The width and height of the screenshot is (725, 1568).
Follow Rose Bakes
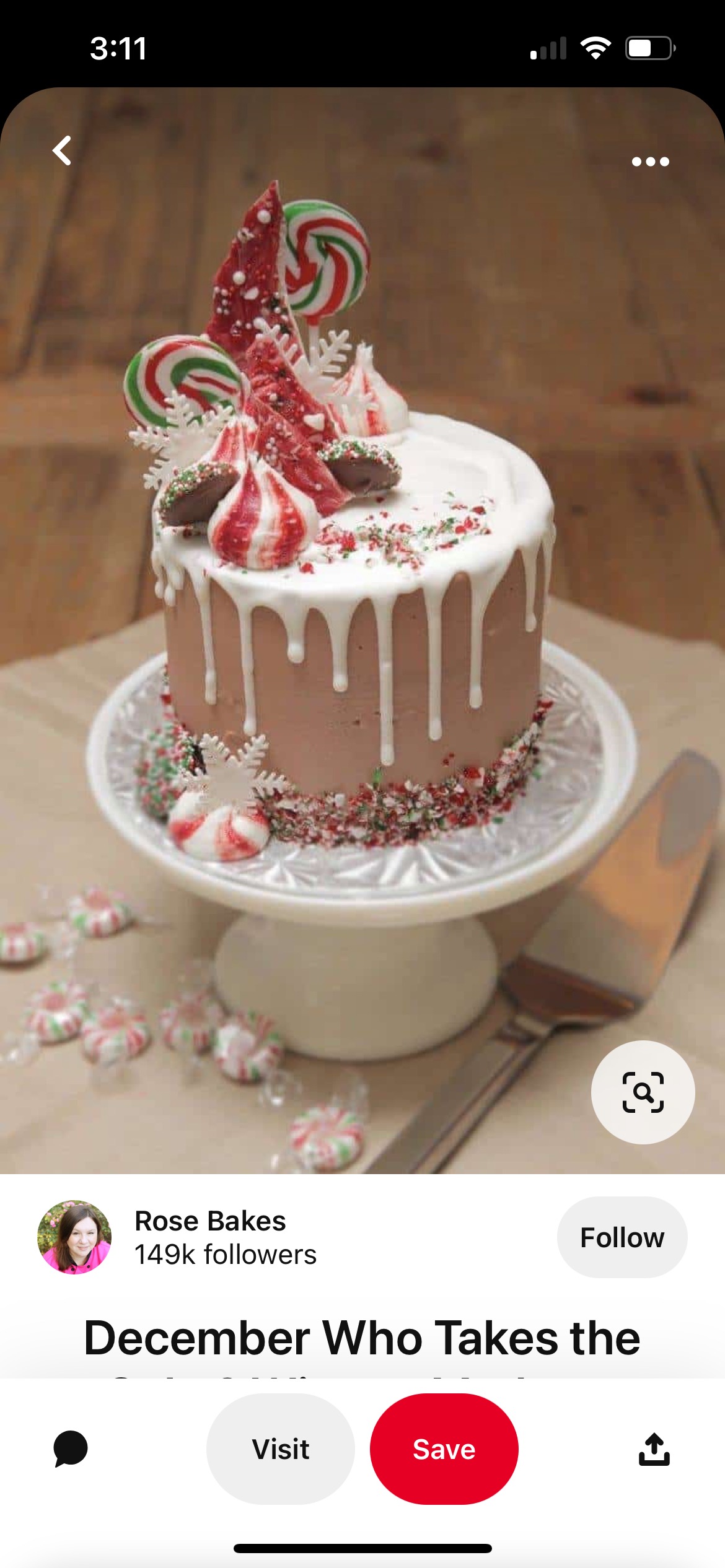(622, 1237)
